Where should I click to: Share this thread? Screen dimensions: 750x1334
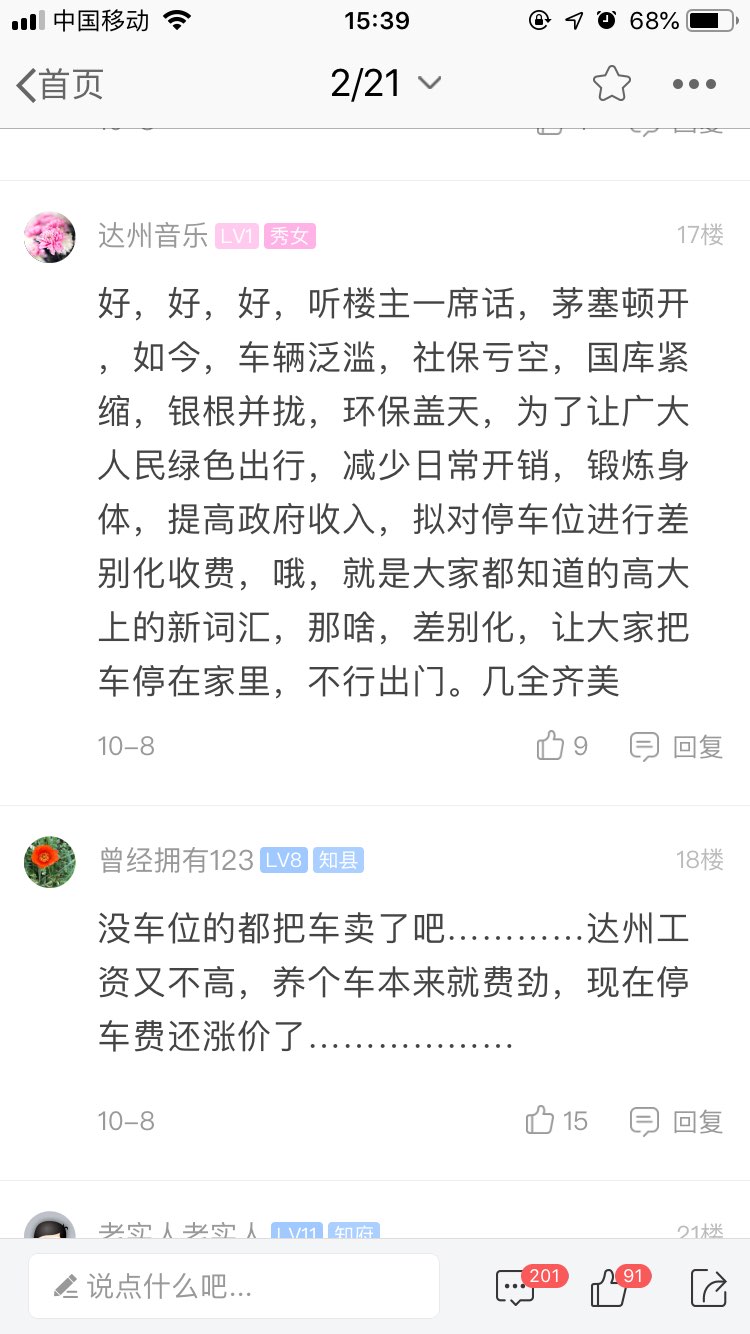[x=708, y=1287]
